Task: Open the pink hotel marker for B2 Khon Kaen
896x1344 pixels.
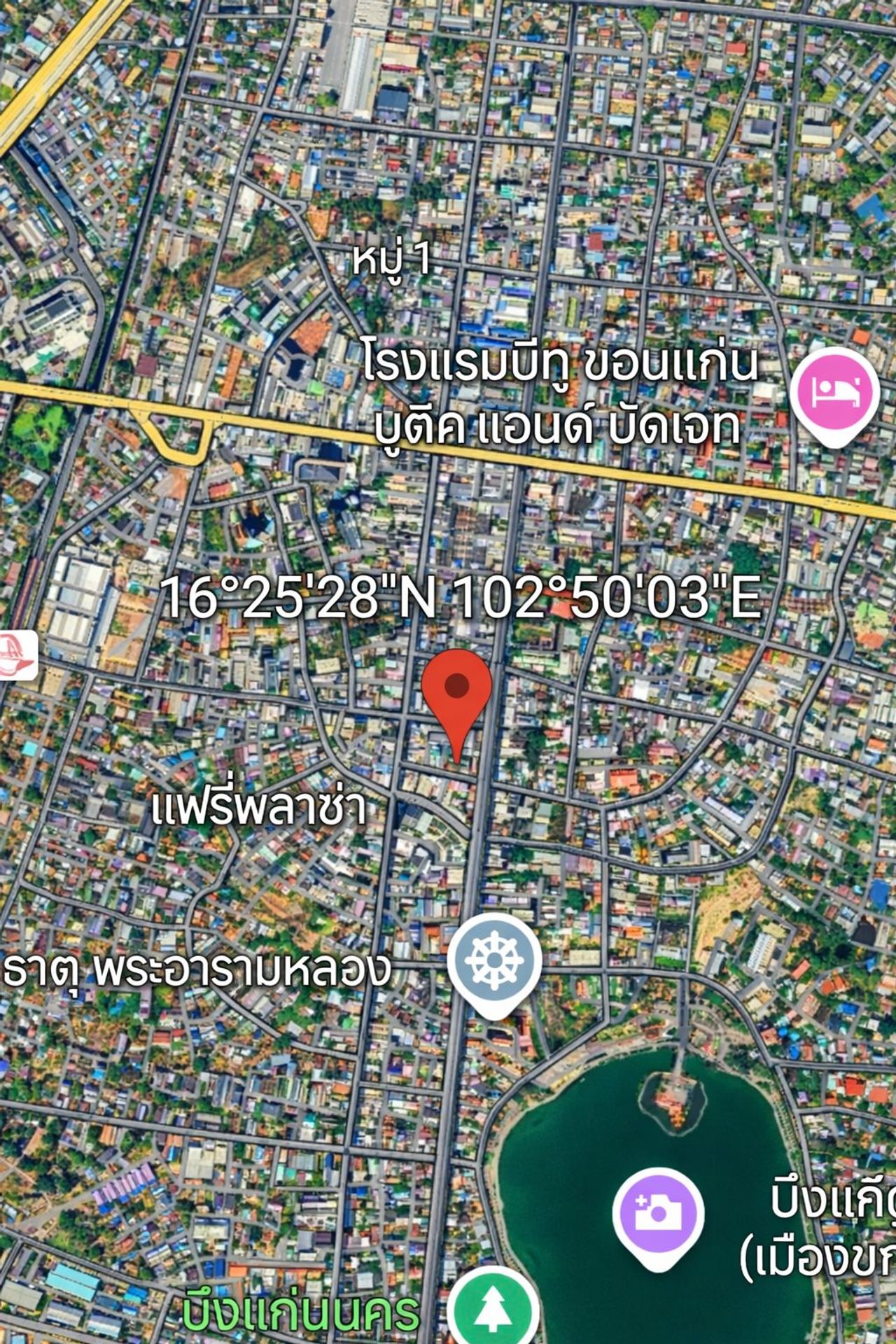Action: [834, 392]
